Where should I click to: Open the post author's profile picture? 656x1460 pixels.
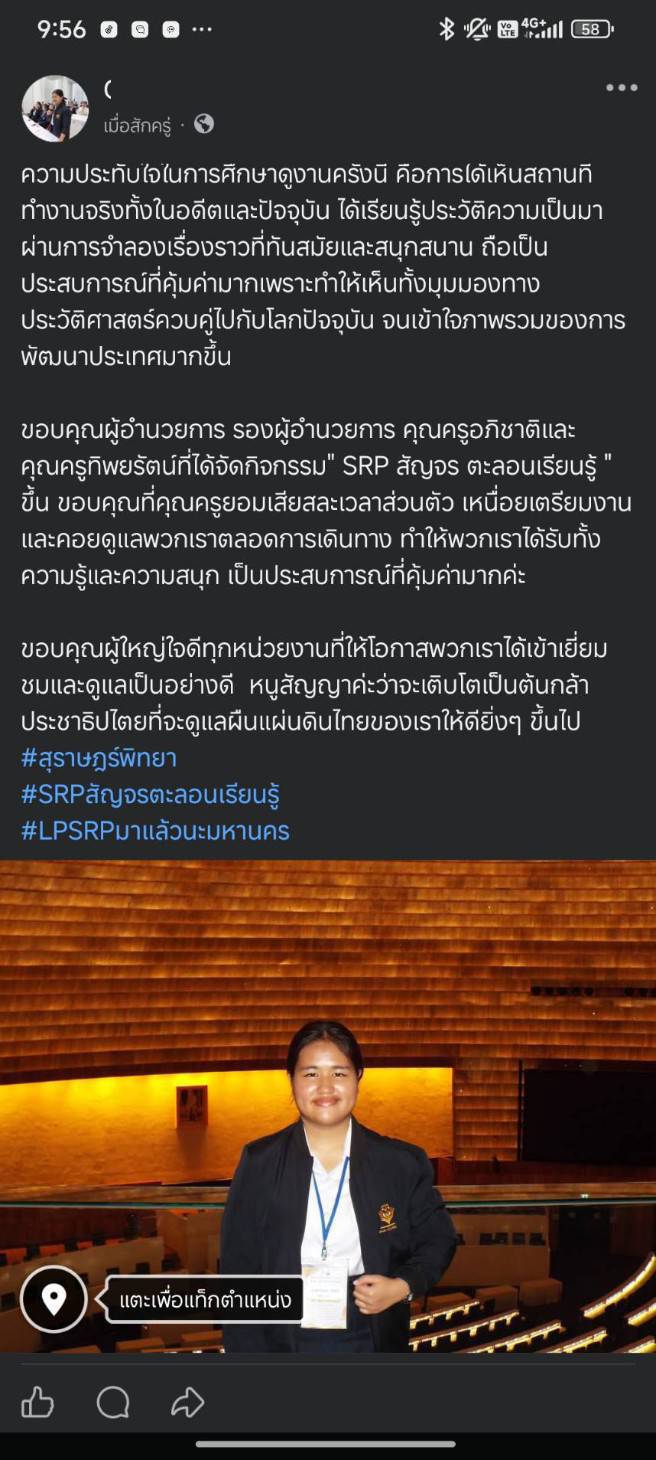click(55, 108)
